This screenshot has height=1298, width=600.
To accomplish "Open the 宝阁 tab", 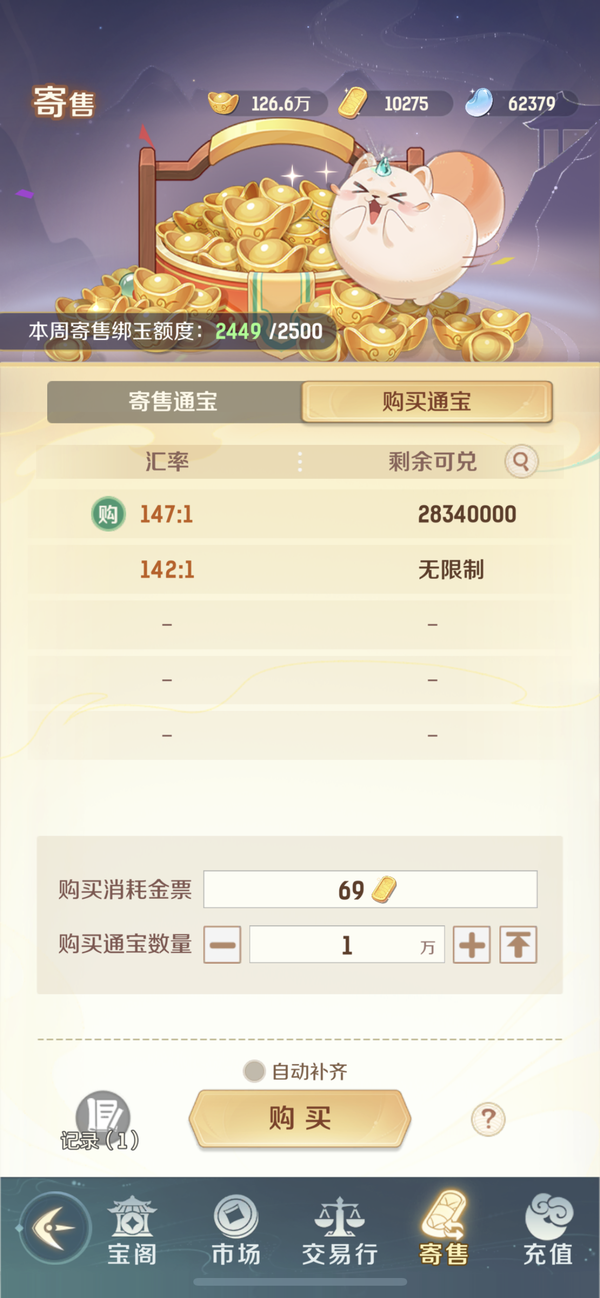I will point(132,1230).
